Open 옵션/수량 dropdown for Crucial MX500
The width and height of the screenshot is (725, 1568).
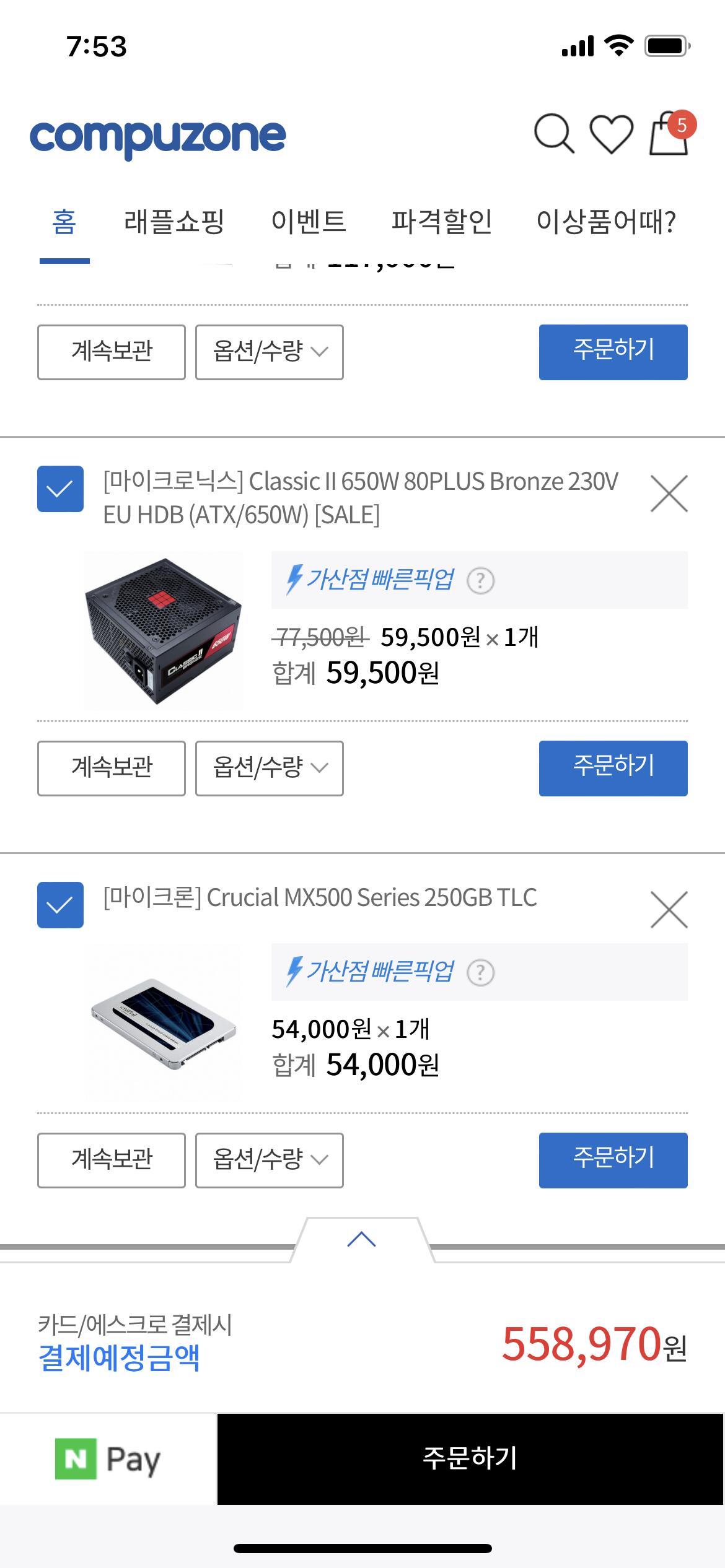269,1160
